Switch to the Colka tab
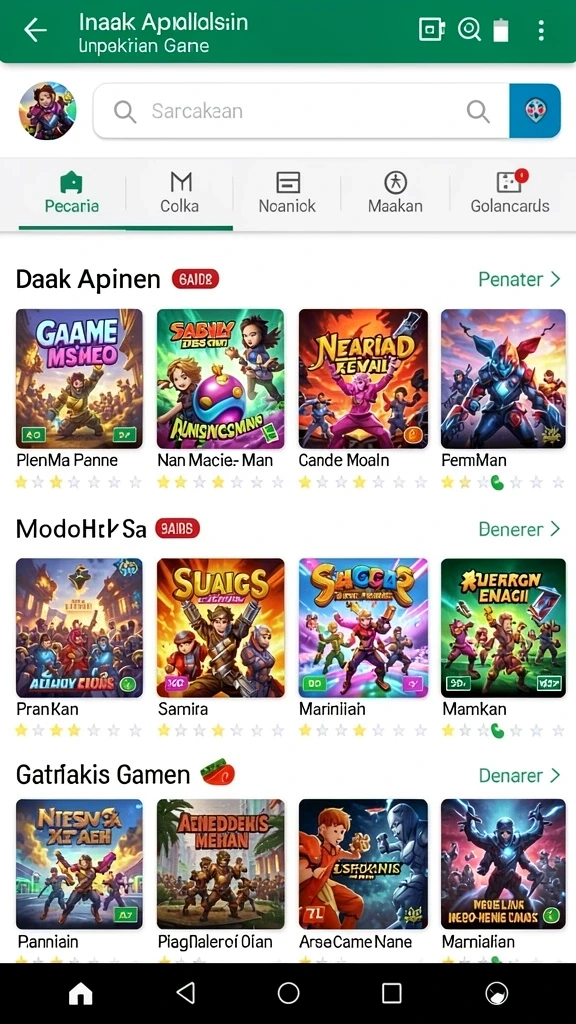 click(180, 193)
